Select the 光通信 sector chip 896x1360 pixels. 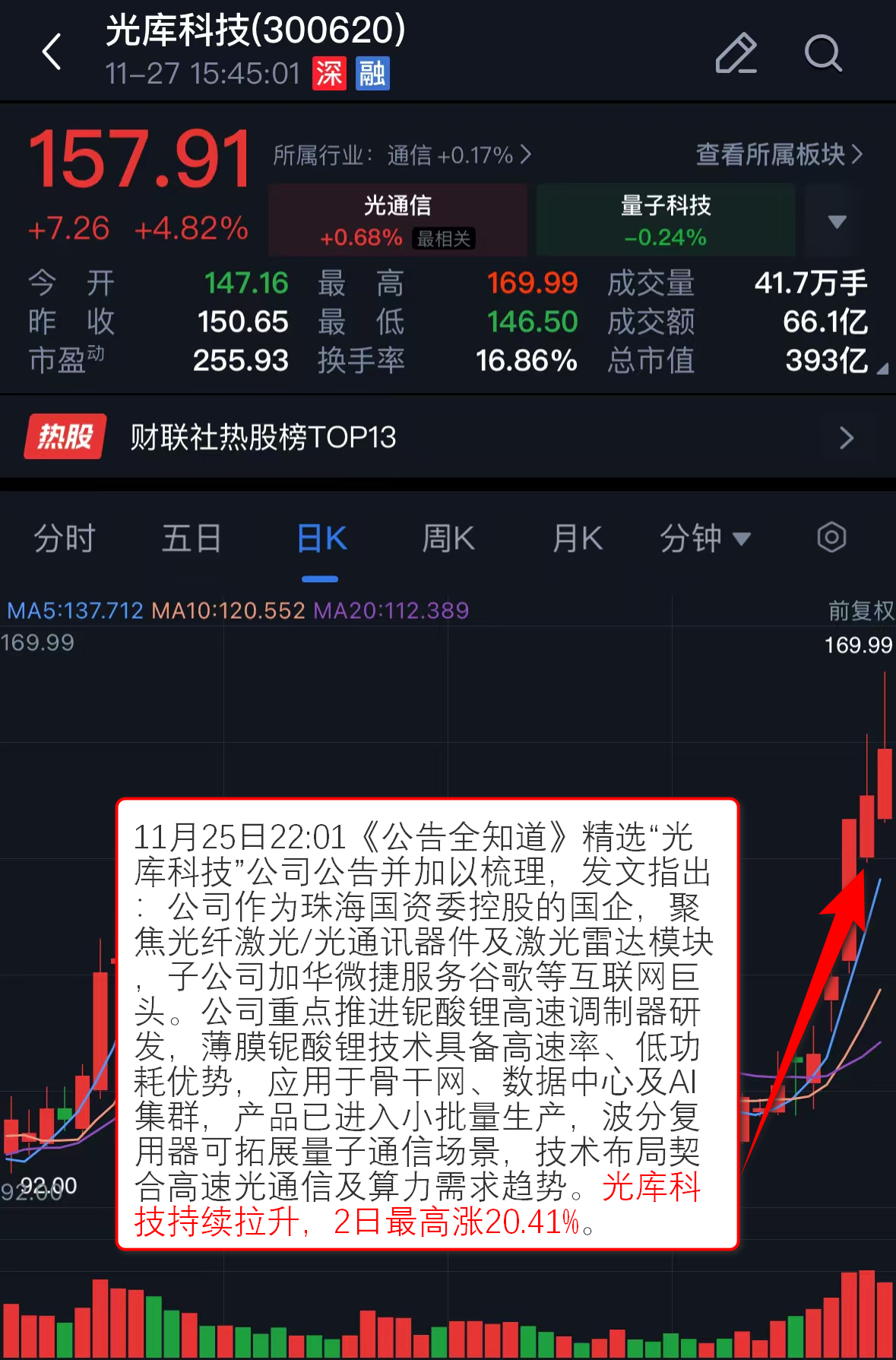point(397,220)
